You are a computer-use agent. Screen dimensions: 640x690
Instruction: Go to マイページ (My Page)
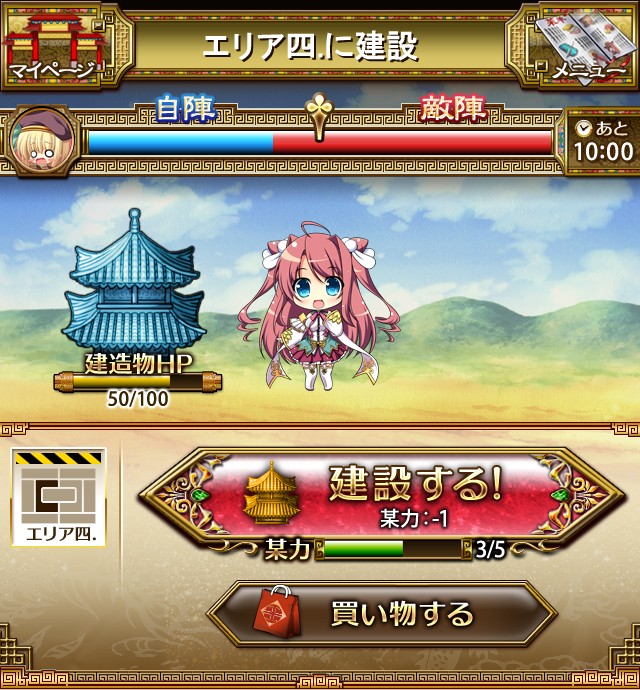(56, 45)
